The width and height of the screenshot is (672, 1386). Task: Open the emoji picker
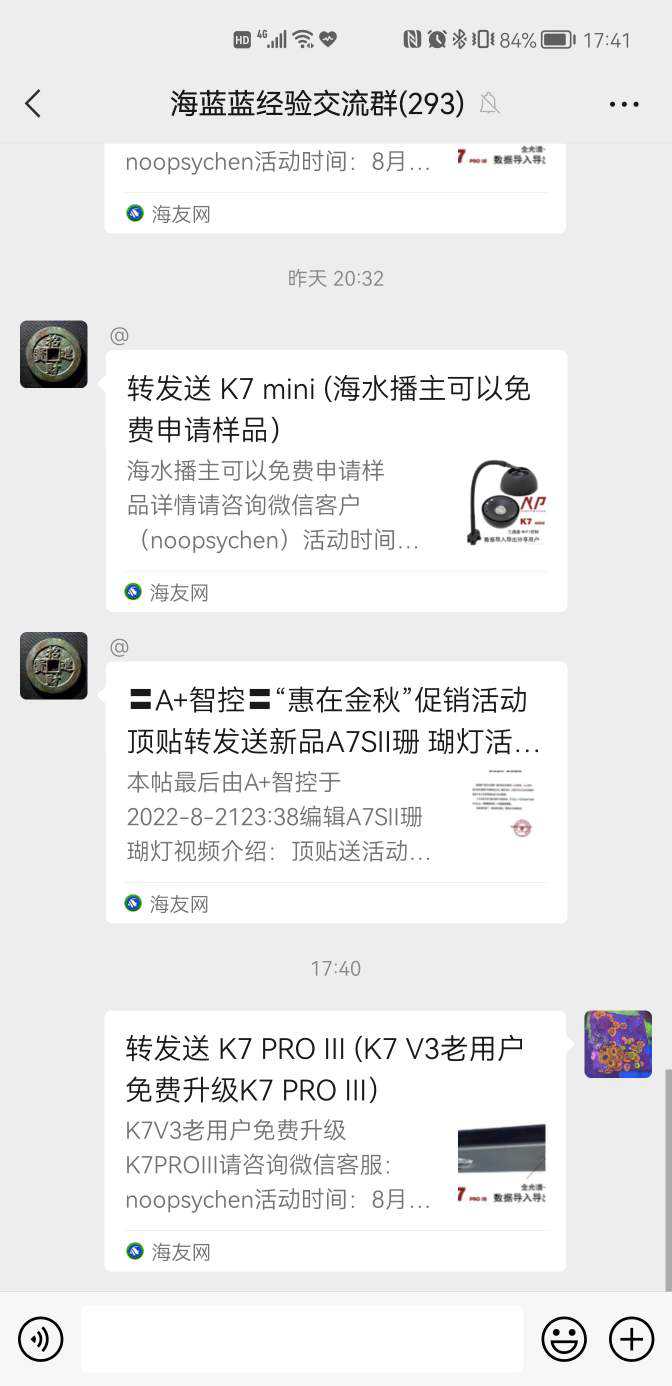point(564,1339)
